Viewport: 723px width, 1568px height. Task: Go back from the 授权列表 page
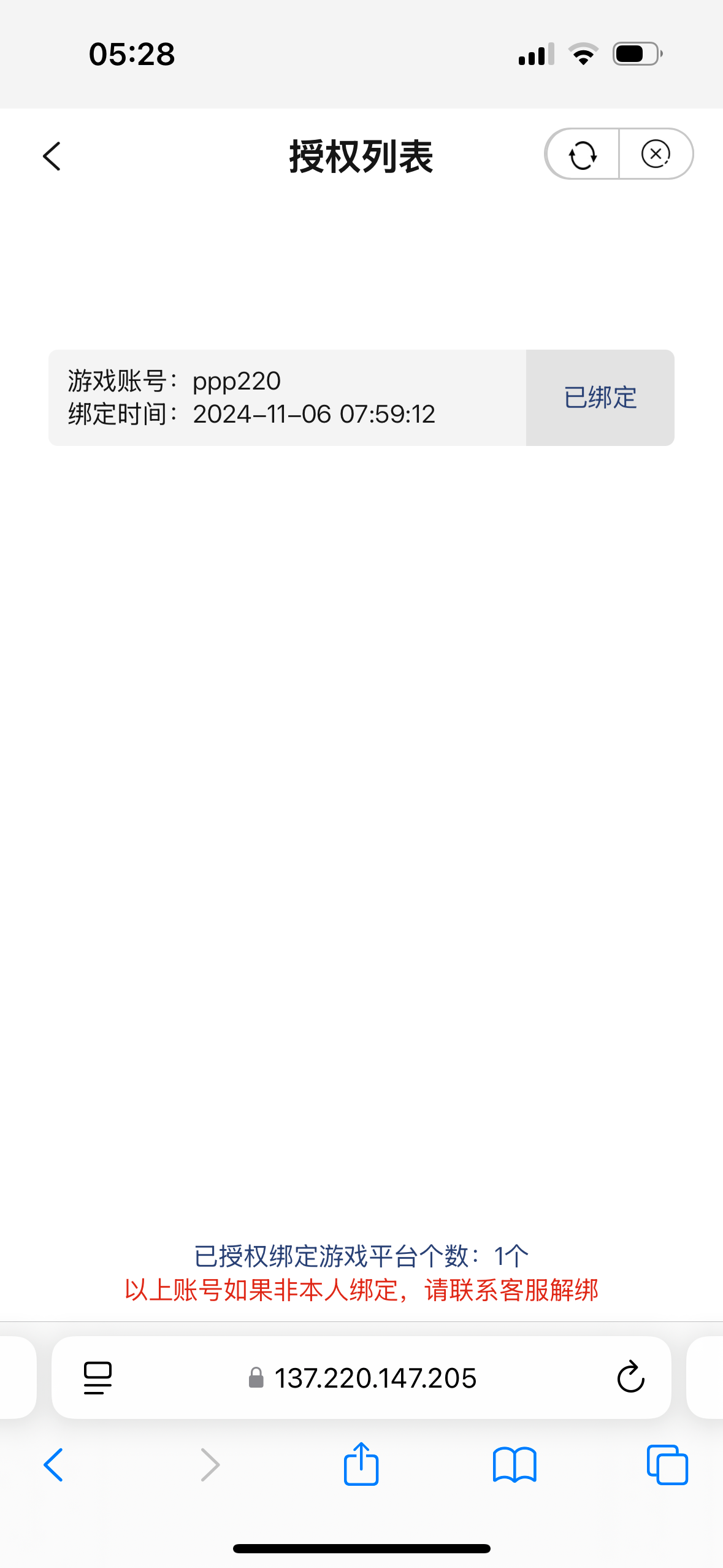pos(52,156)
